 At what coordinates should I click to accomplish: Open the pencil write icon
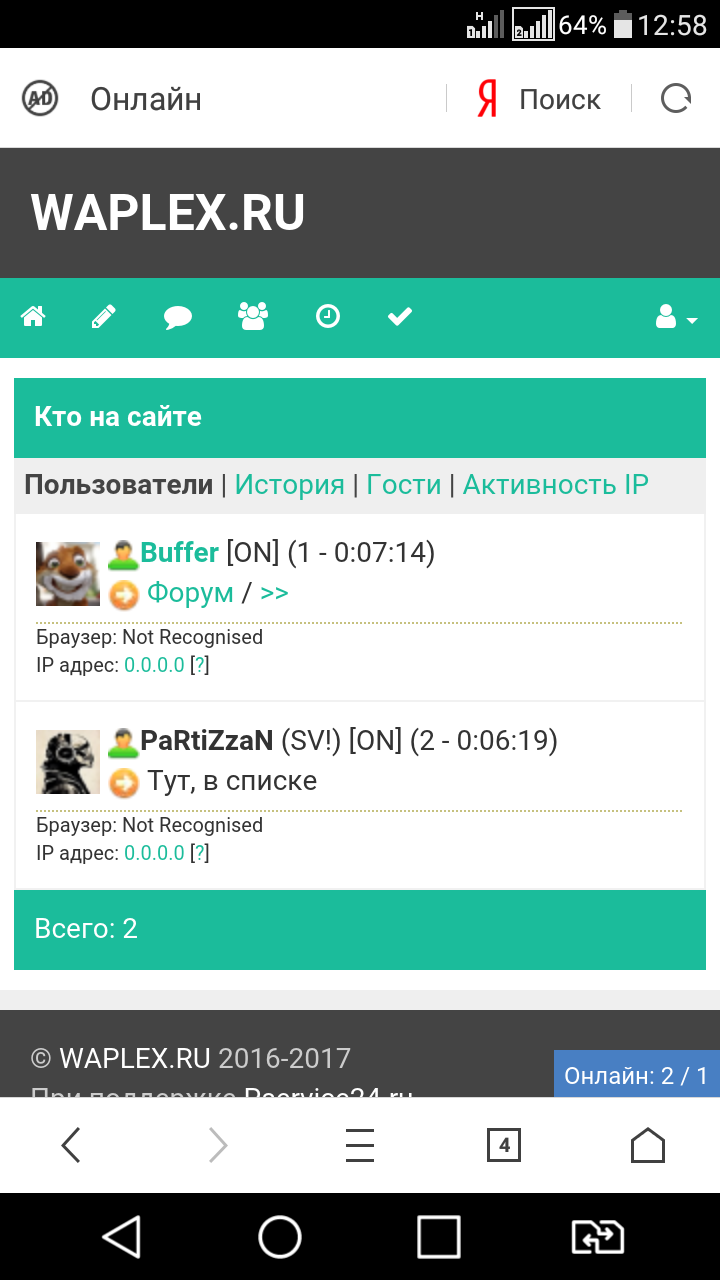coord(103,317)
